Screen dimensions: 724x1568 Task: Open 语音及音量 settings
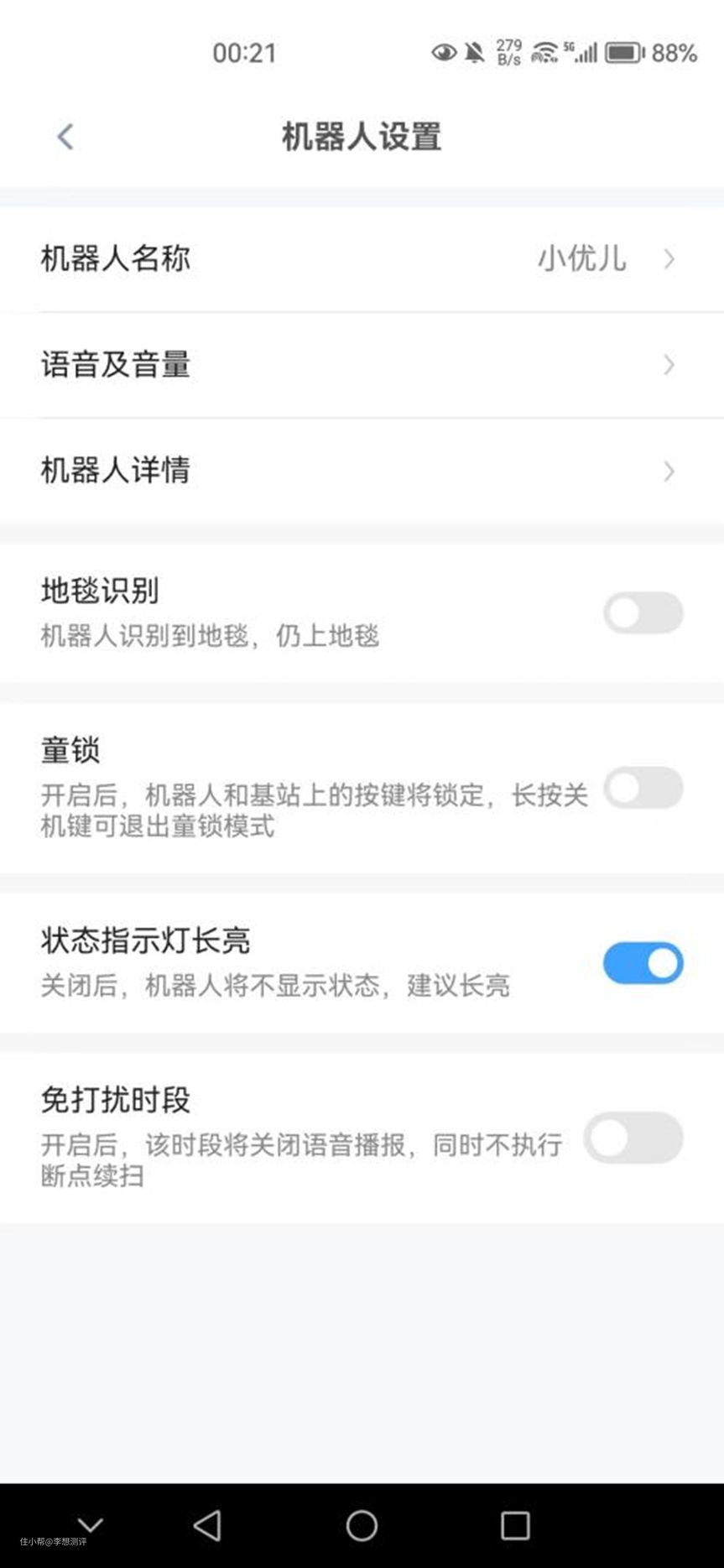point(361,365)
